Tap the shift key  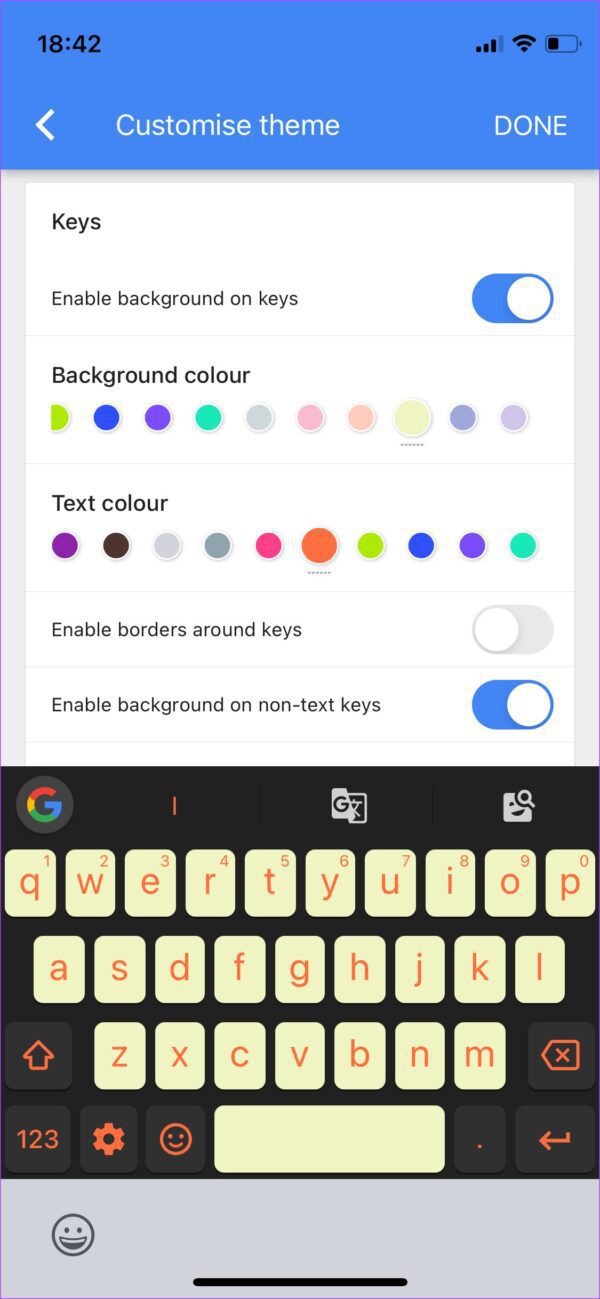point(38,1055)
